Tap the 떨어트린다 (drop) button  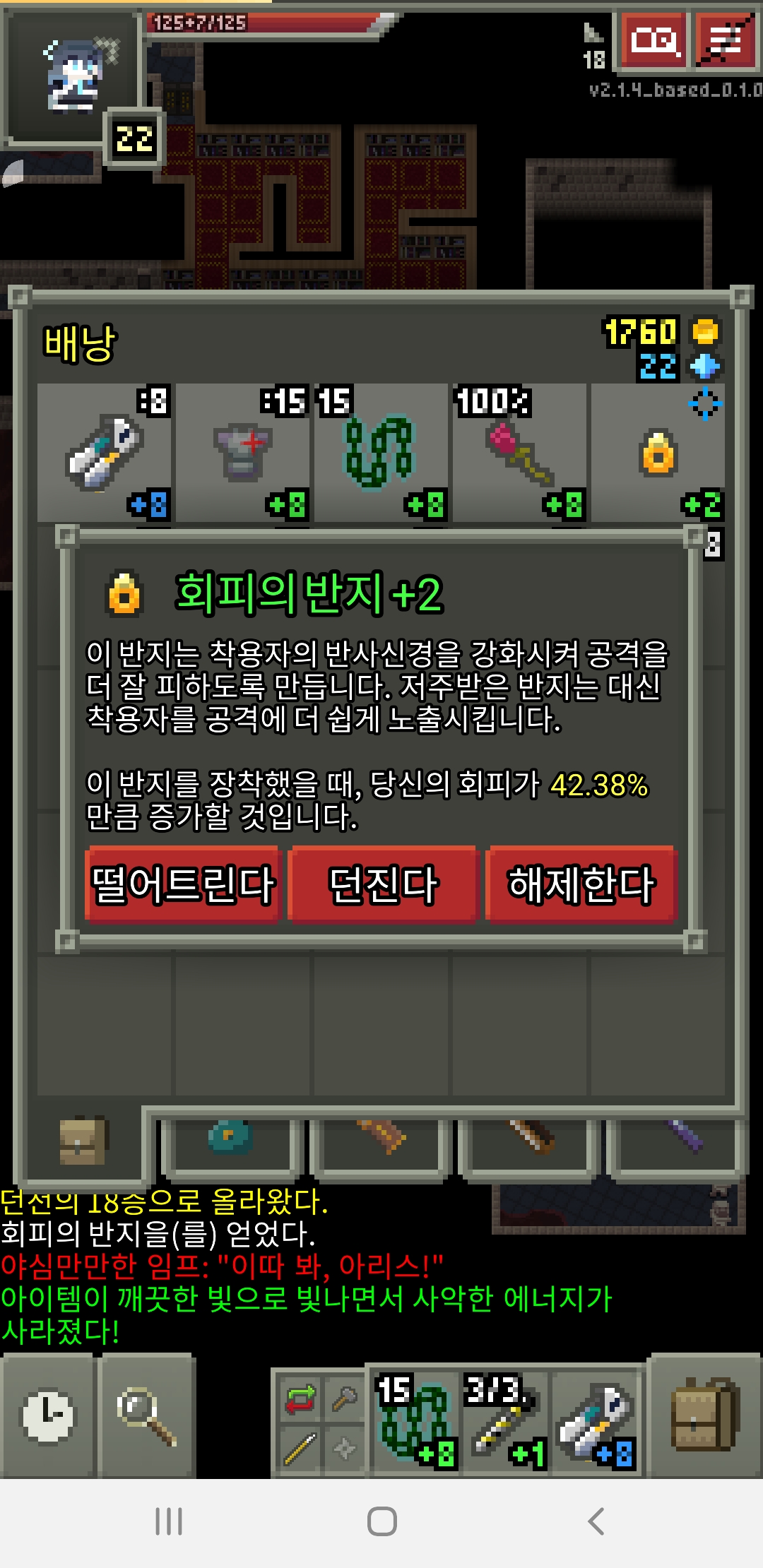(183, 884)
